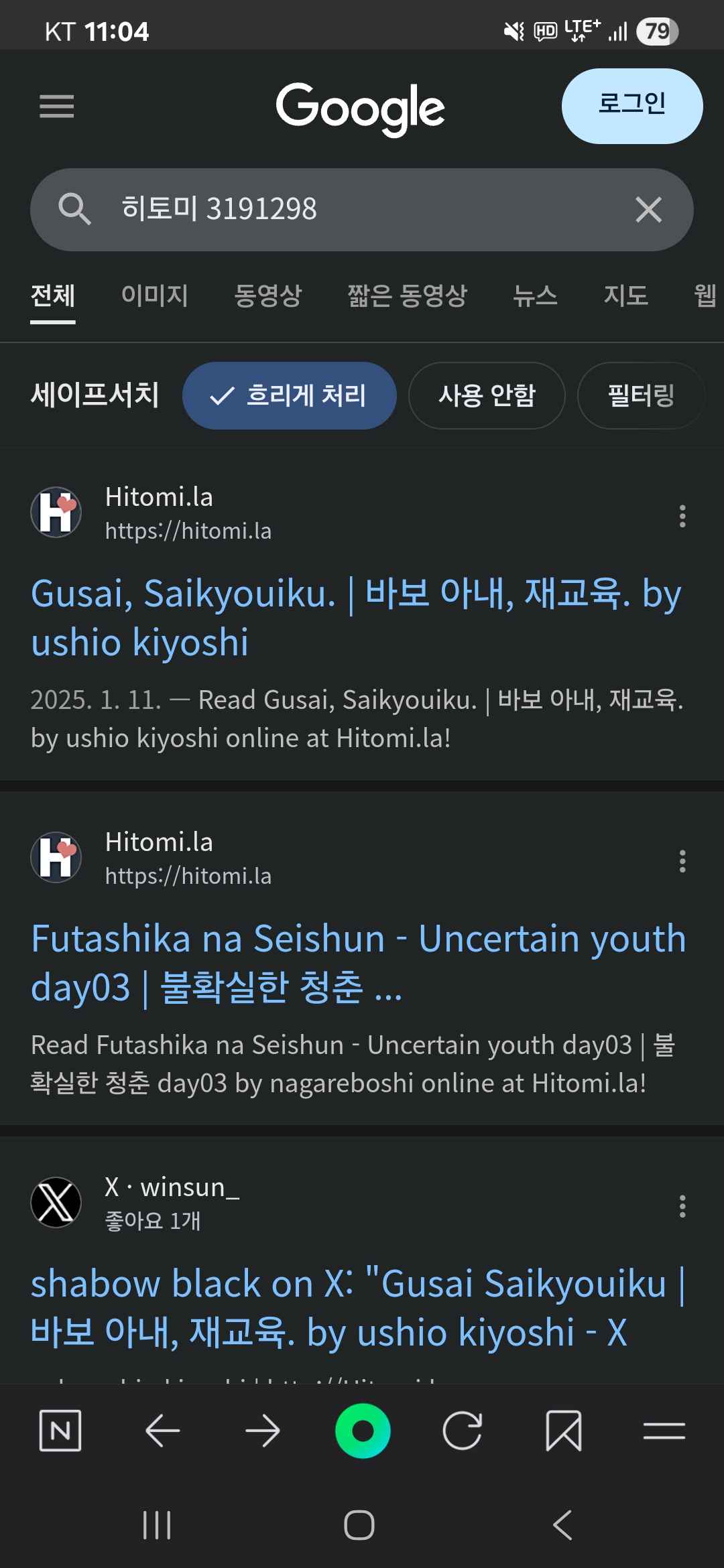Screen dimensions: 724x1568
Task: Open the Google hamburger menu
Action: click(x=57, y=106)
